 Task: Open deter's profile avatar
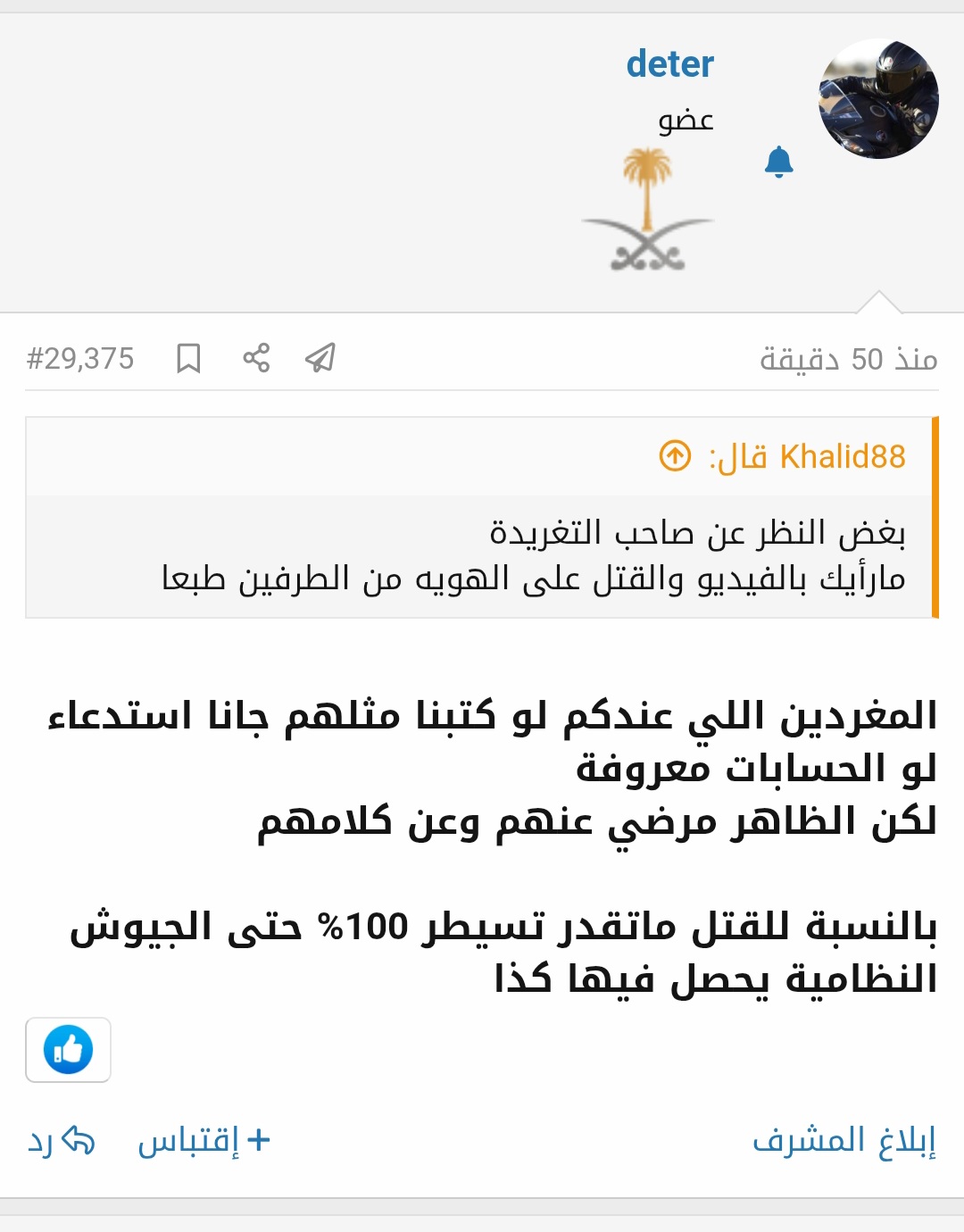[x=878, y=99]
